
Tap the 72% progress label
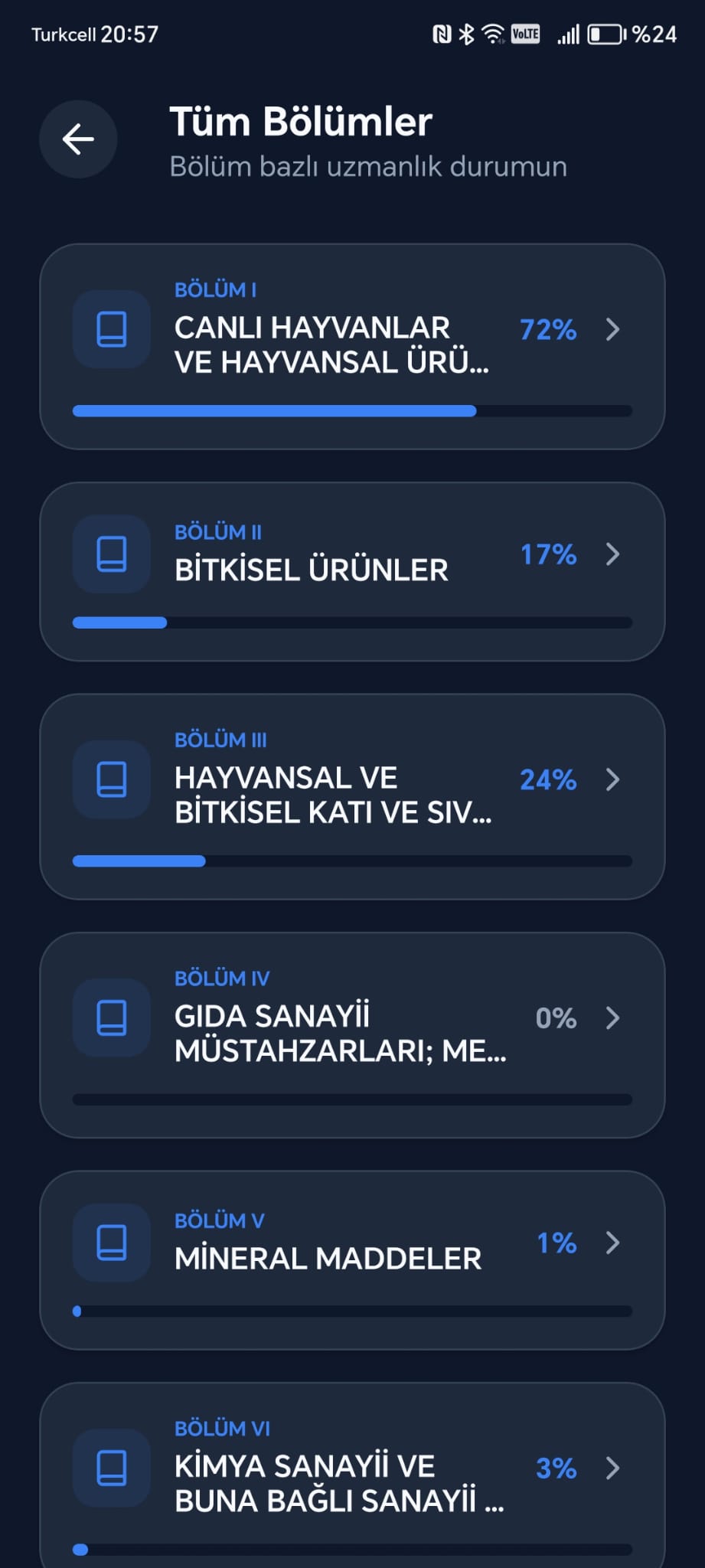click(x=548, y=330)
